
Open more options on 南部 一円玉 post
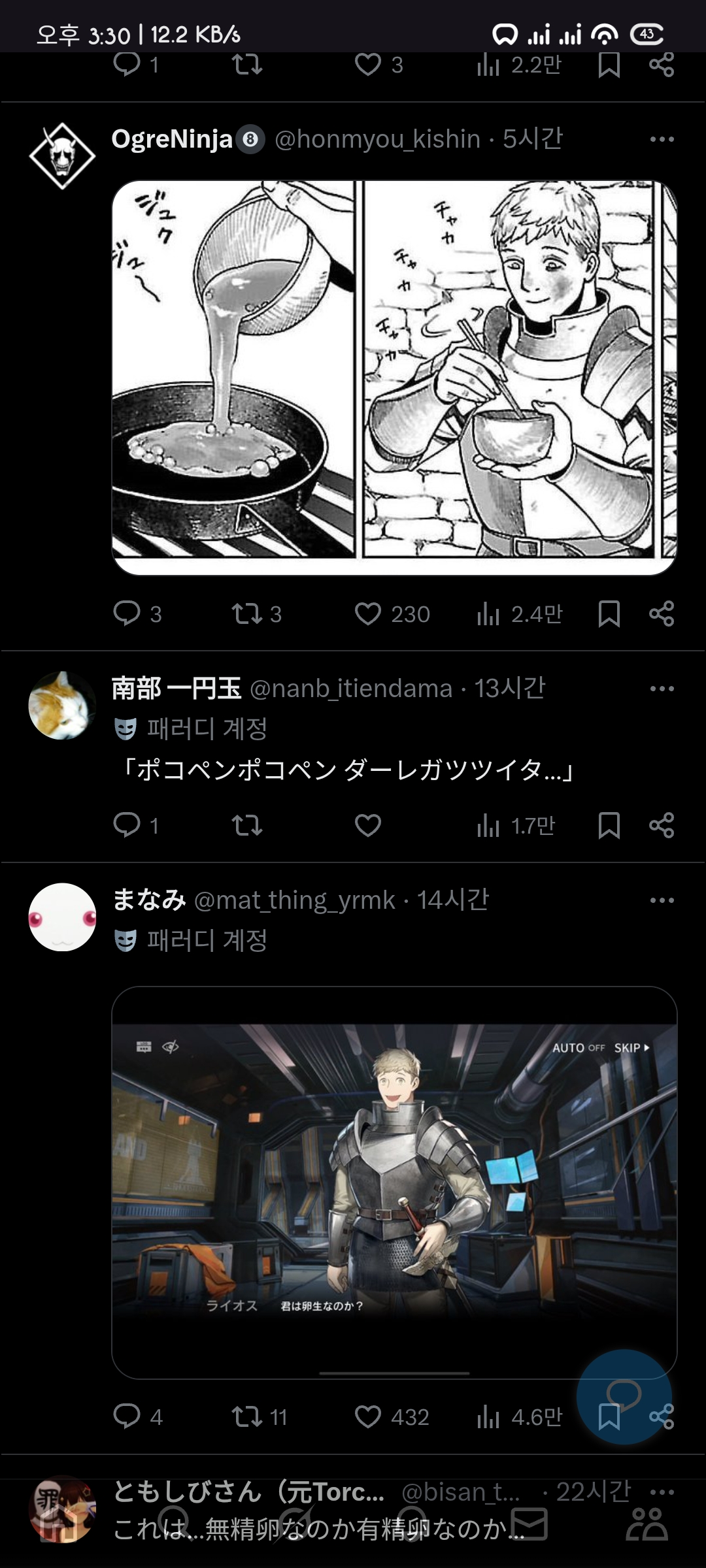click(x=662, y=689)
